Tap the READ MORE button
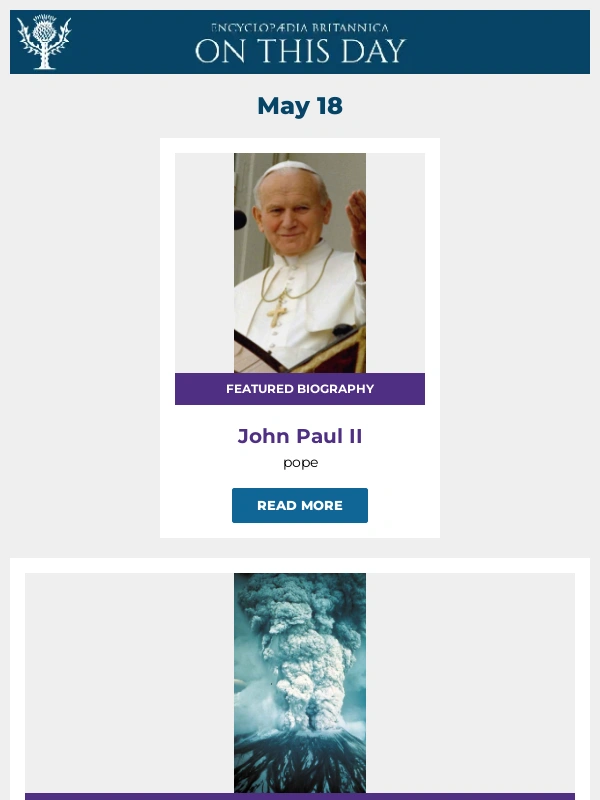 [x=300, y=505]
